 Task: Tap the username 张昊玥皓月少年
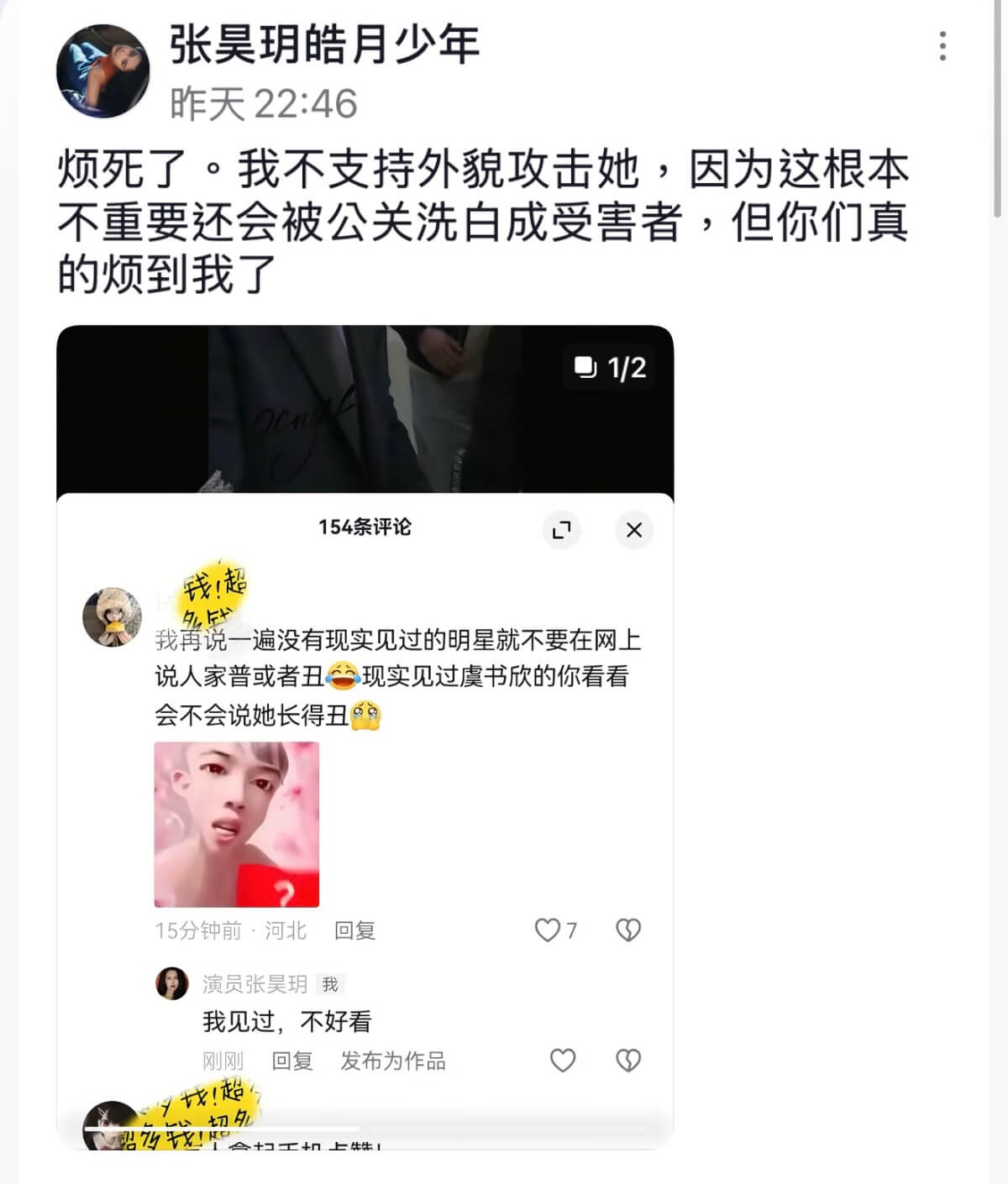(324, 44)
